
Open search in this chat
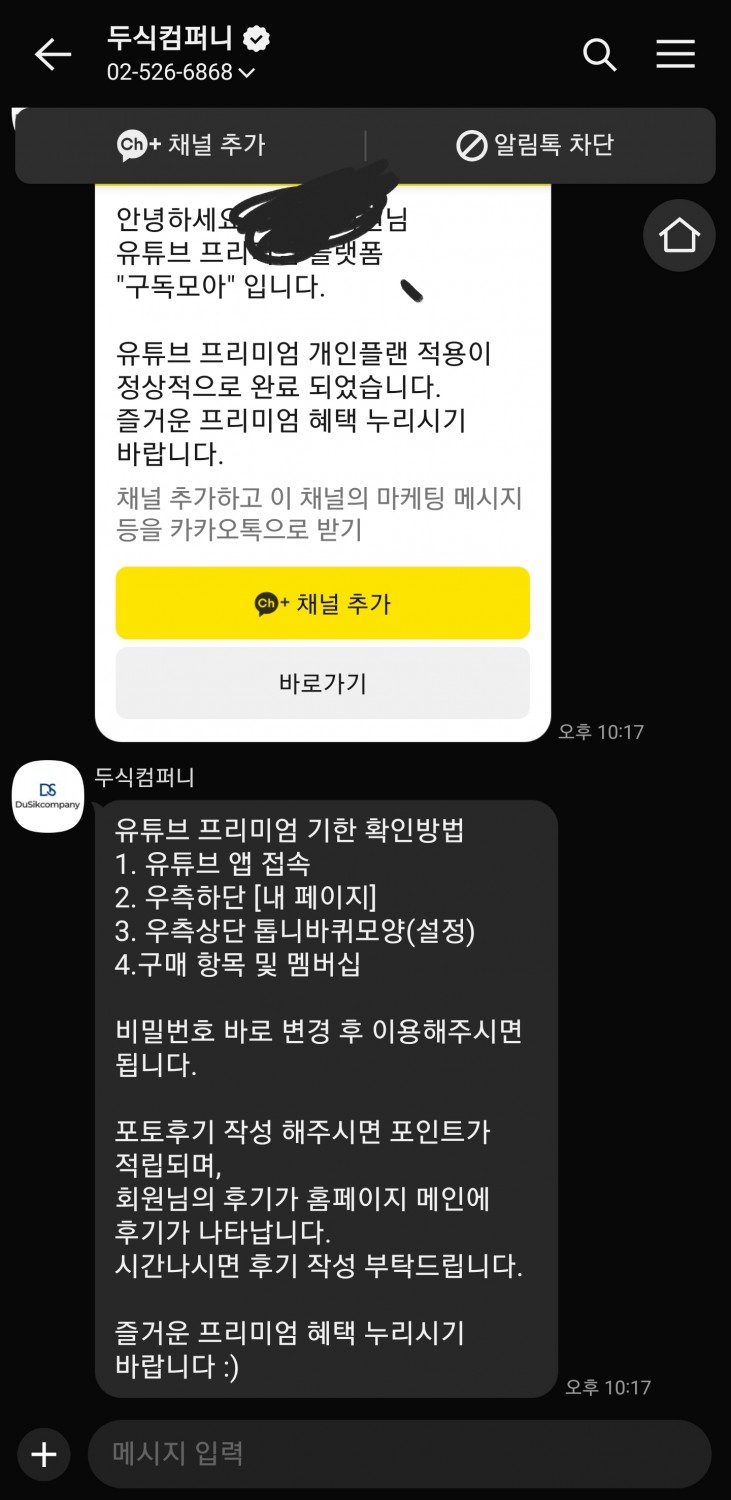pos(599,54)
